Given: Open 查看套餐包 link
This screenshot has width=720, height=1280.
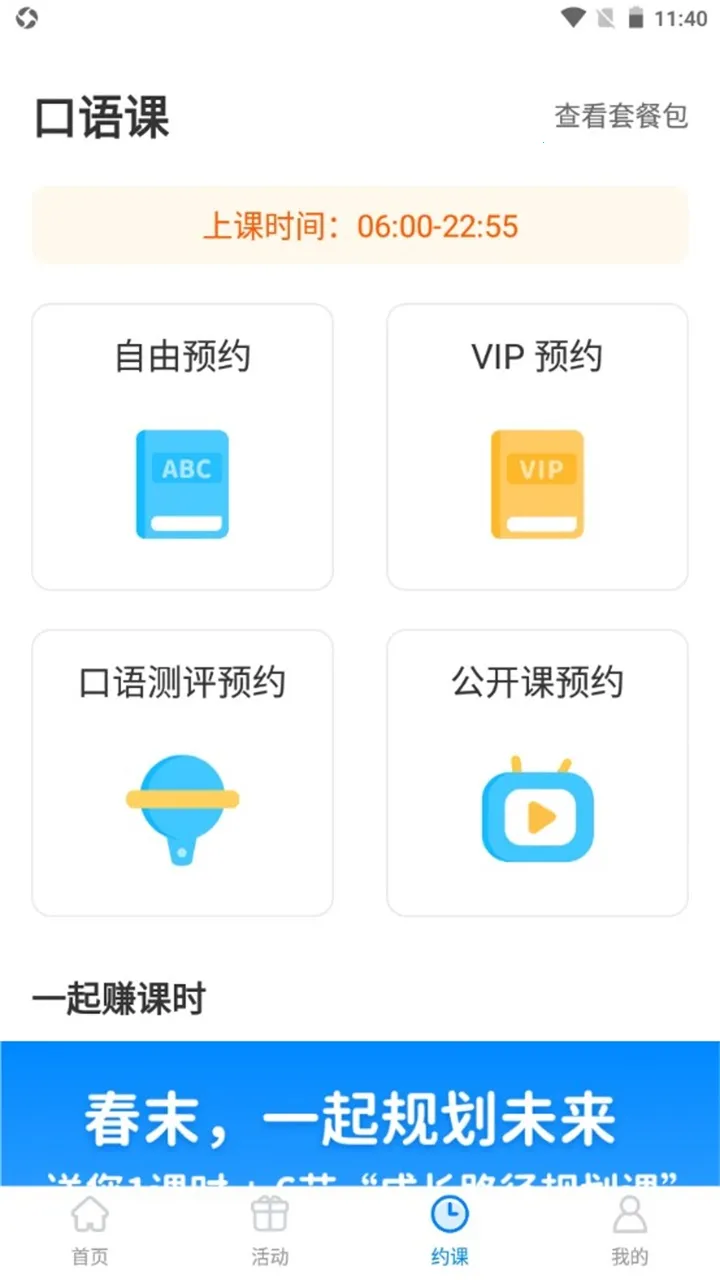Looking at the screenshot, I should click(x=620, y=118).
